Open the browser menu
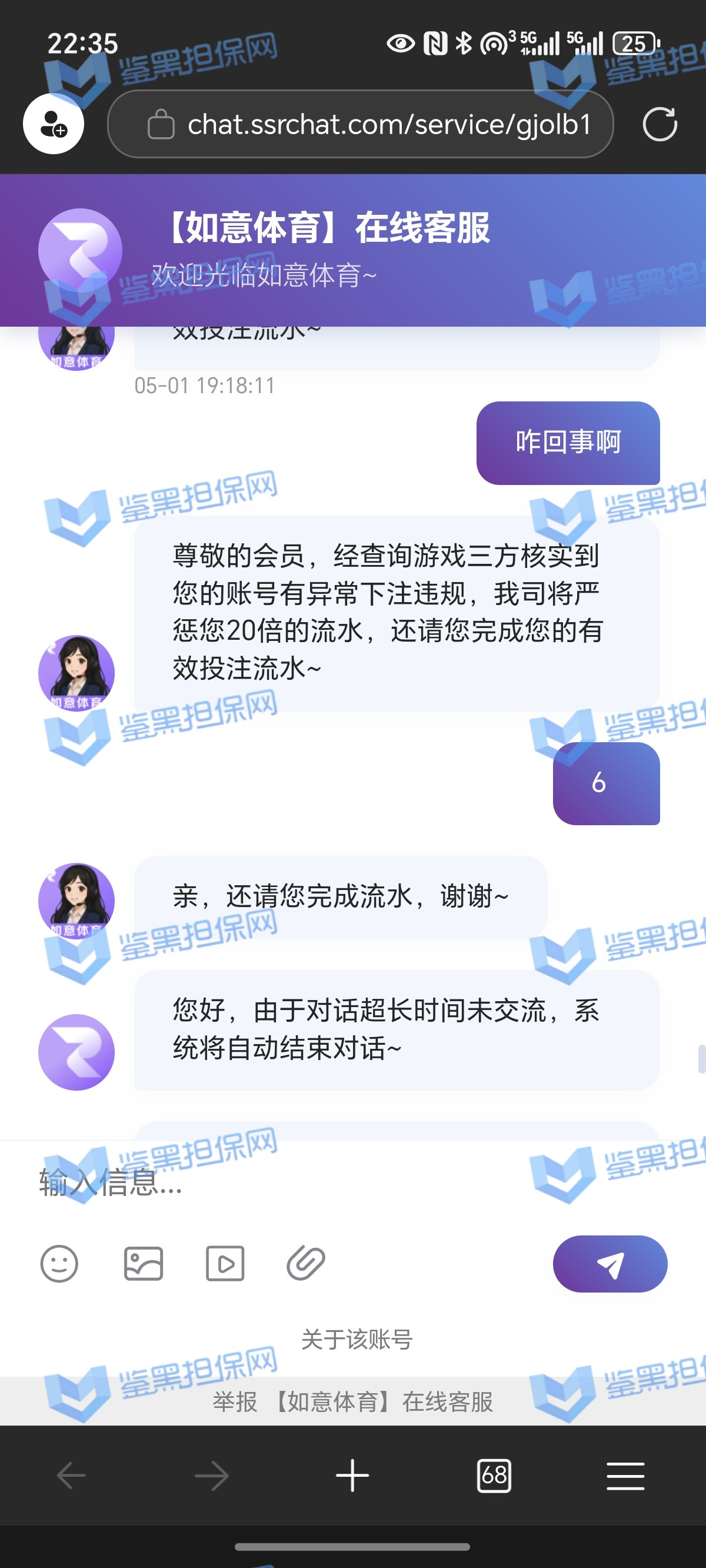Image resolution: width=706 pixels, height=1568 pixels. click(x=625, y=1476)
